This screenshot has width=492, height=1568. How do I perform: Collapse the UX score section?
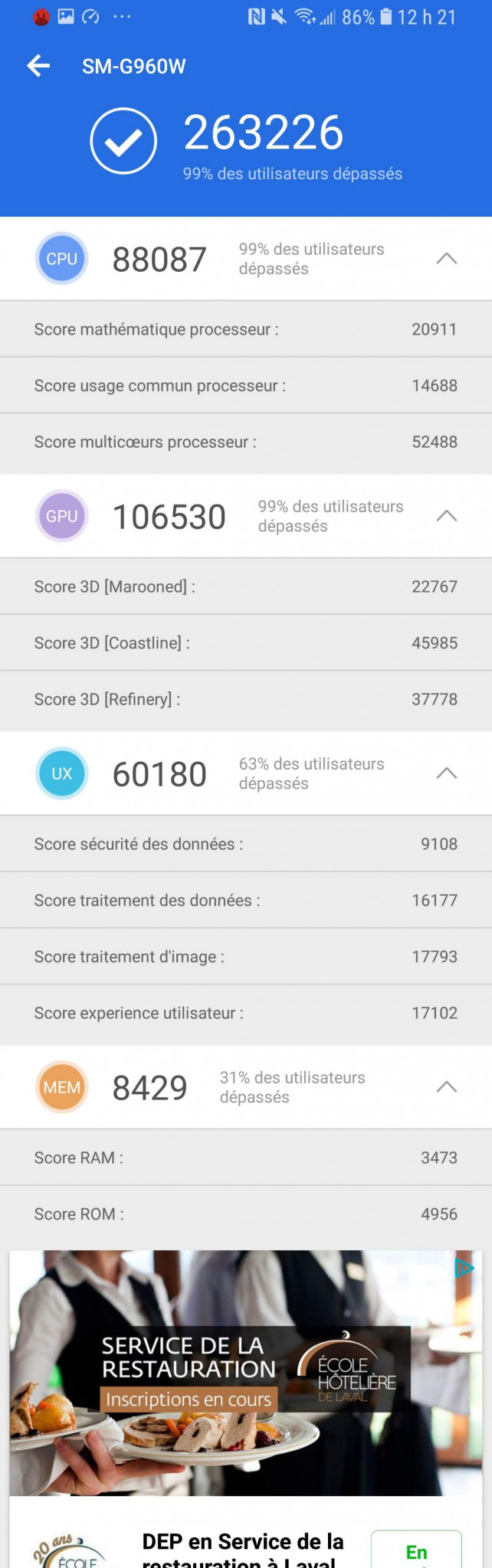(446, 773)
